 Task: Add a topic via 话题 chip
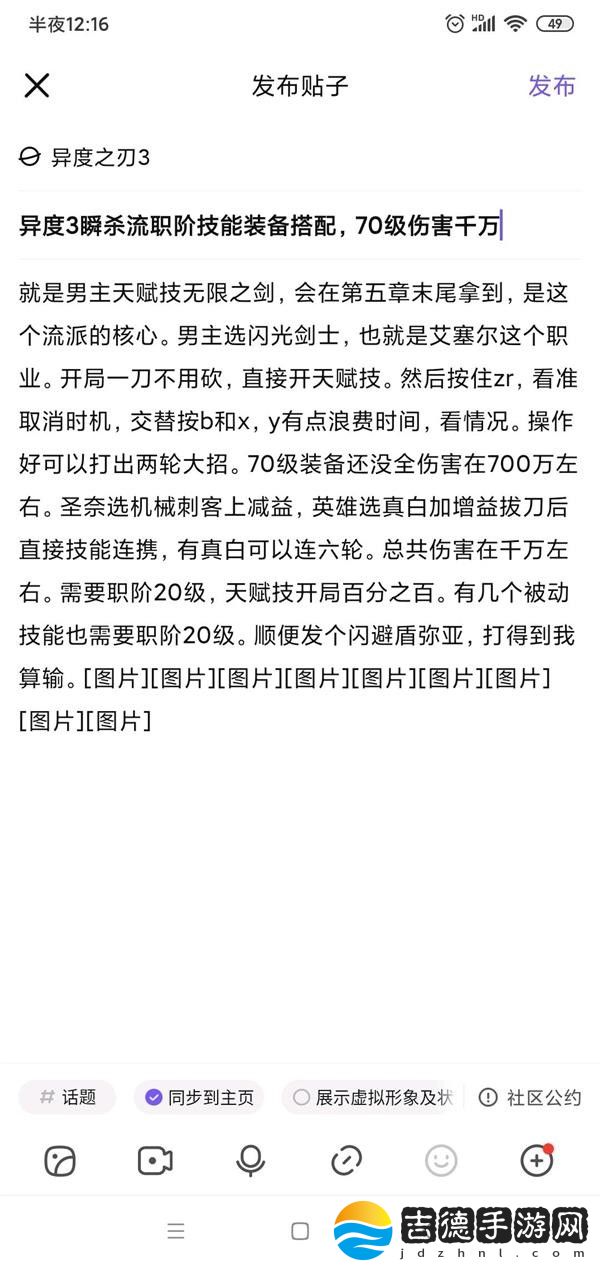pos(68,1097)
